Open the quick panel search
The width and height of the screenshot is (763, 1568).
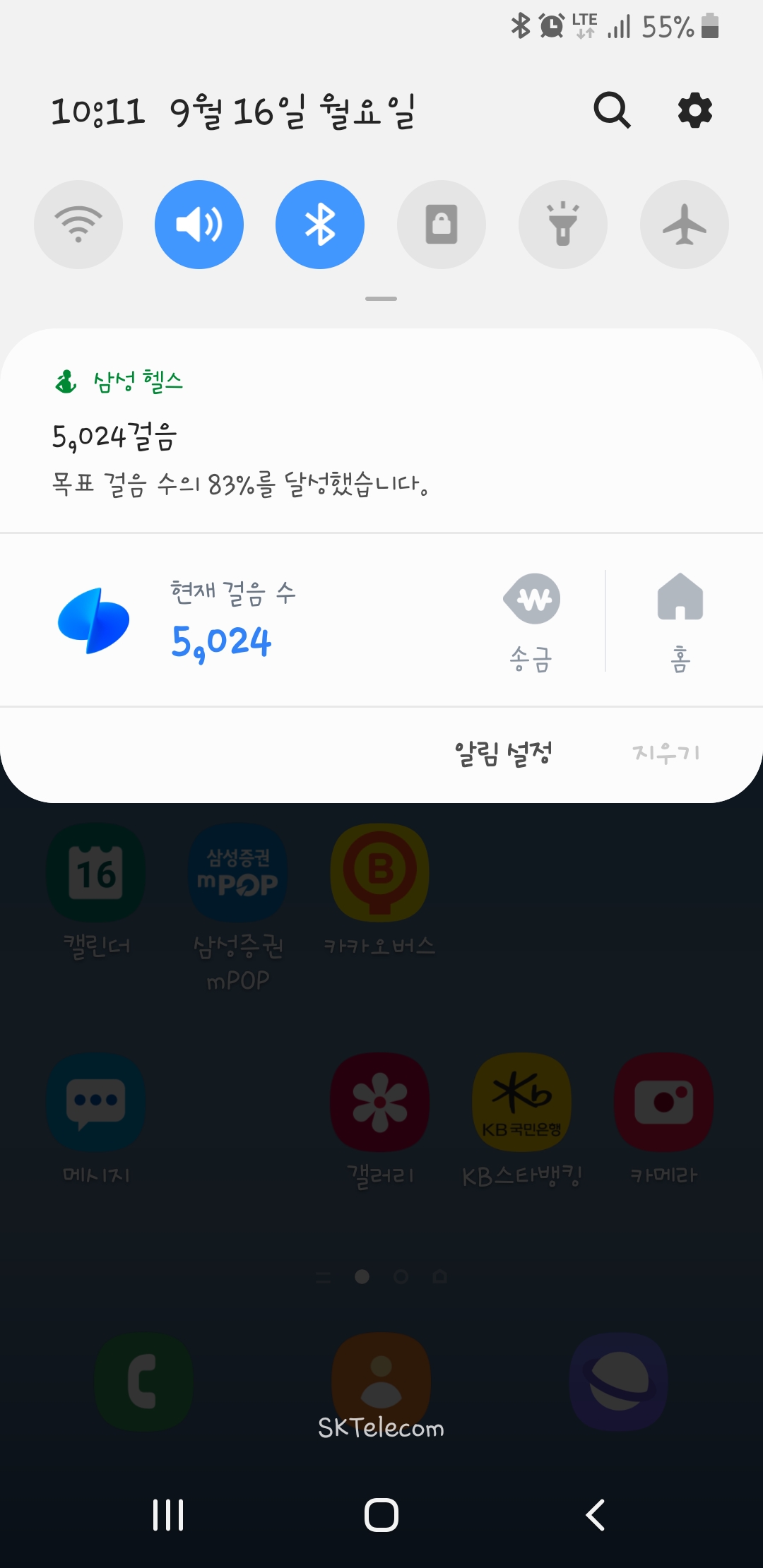pyautogui.click(x=611, y=110)
